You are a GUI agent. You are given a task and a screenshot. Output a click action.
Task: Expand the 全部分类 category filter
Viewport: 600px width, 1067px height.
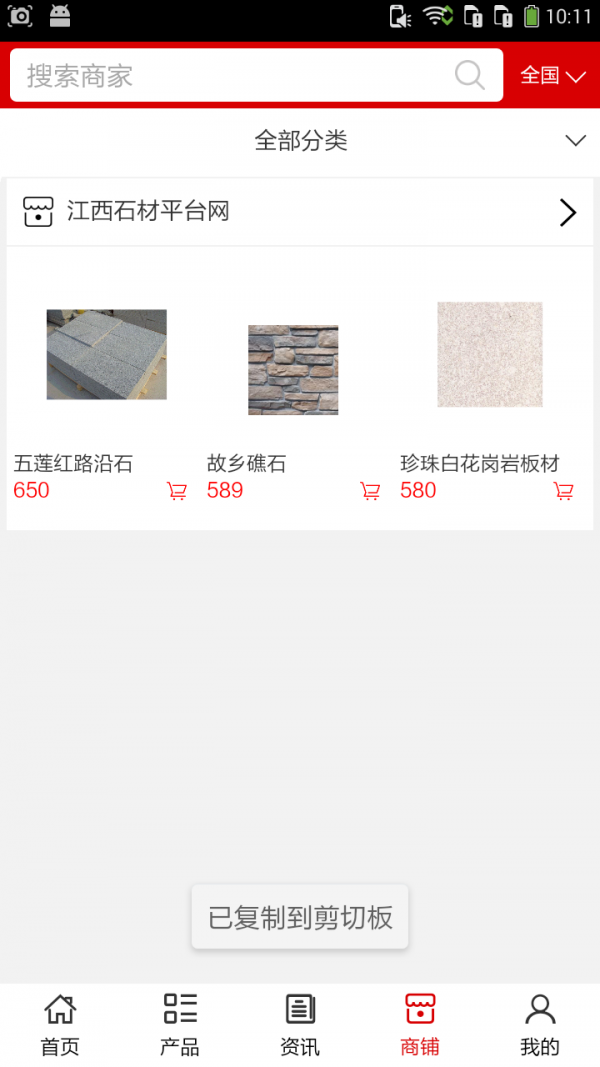tap(300, 141)
